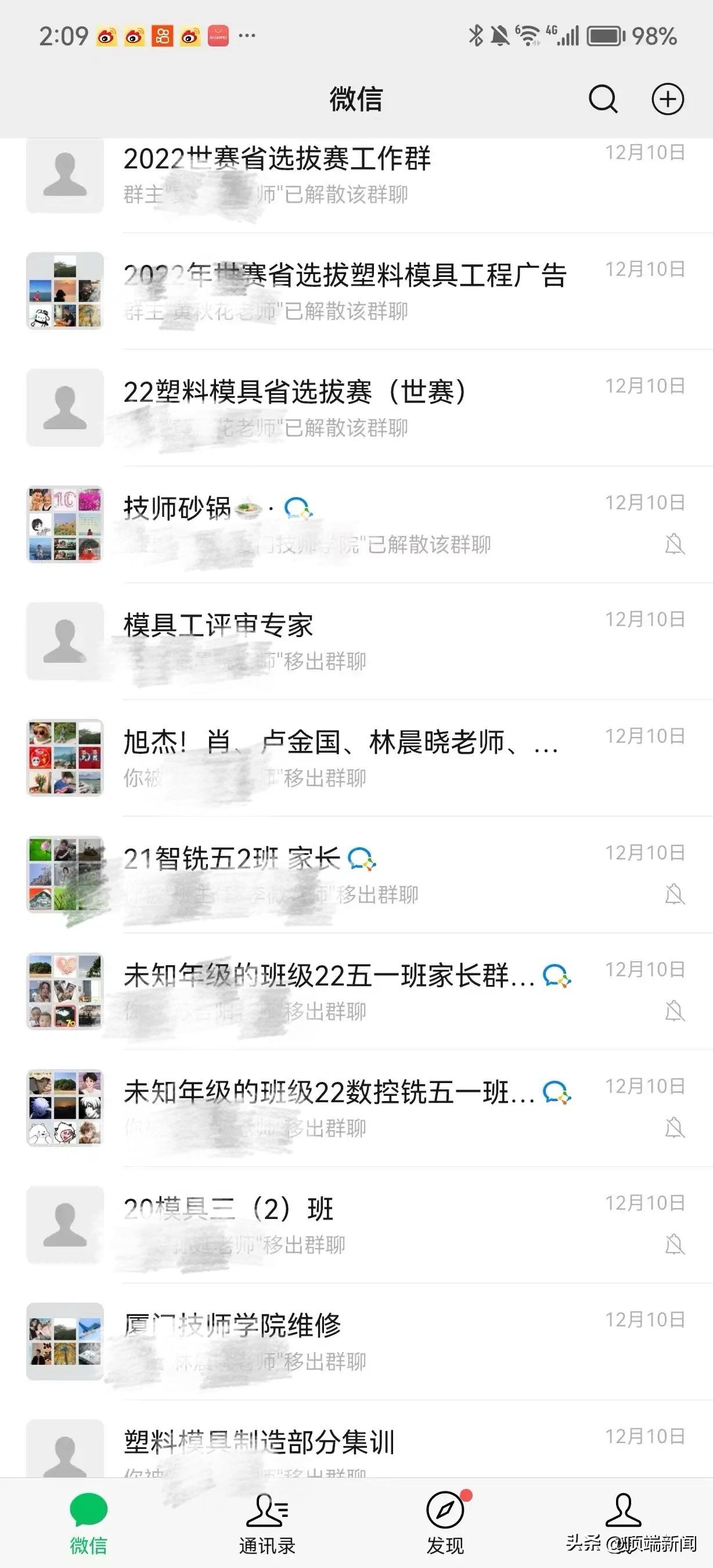Open the 22塑料模具省选拔赛（世赛）chat
This screenshot has width=713, height=1568.
356,408
